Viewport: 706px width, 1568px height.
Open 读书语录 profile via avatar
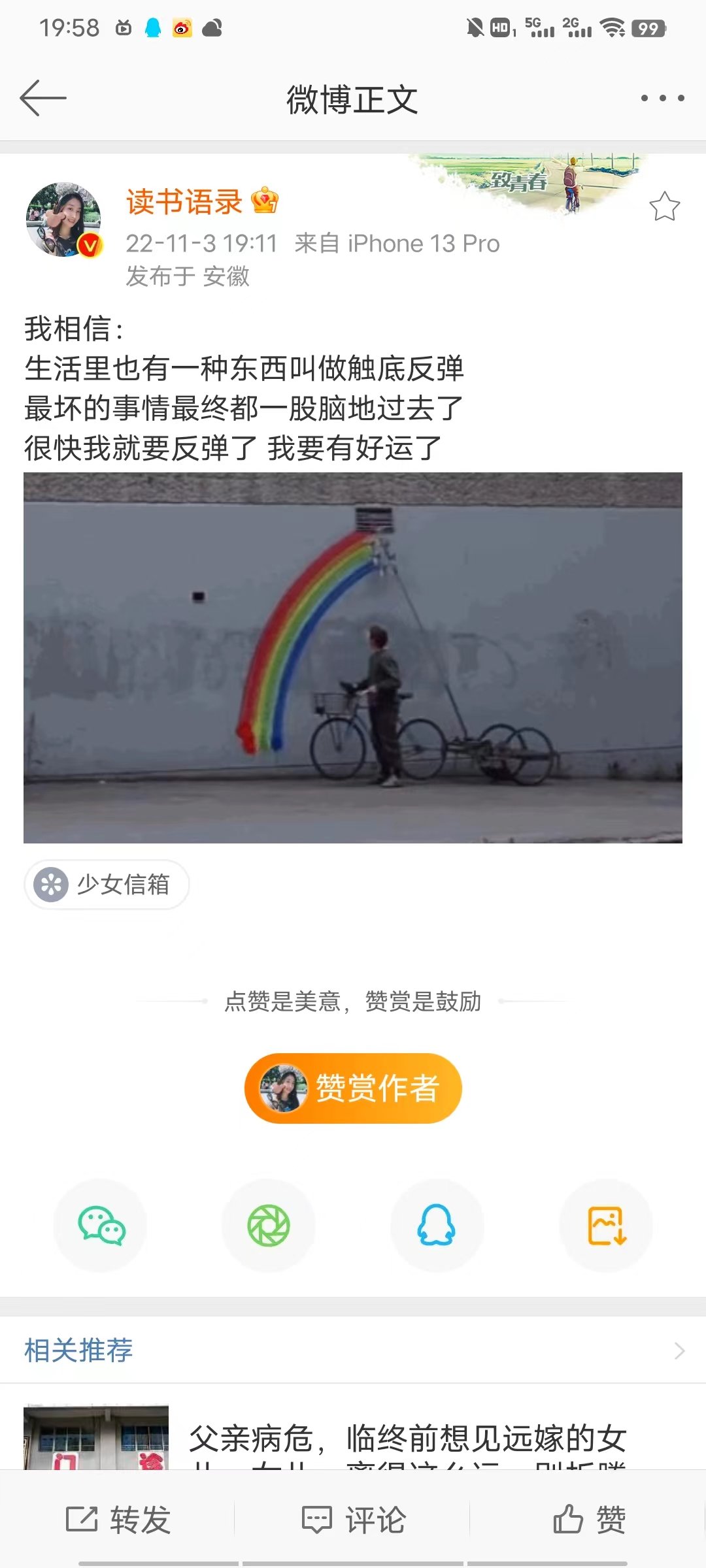63,220
